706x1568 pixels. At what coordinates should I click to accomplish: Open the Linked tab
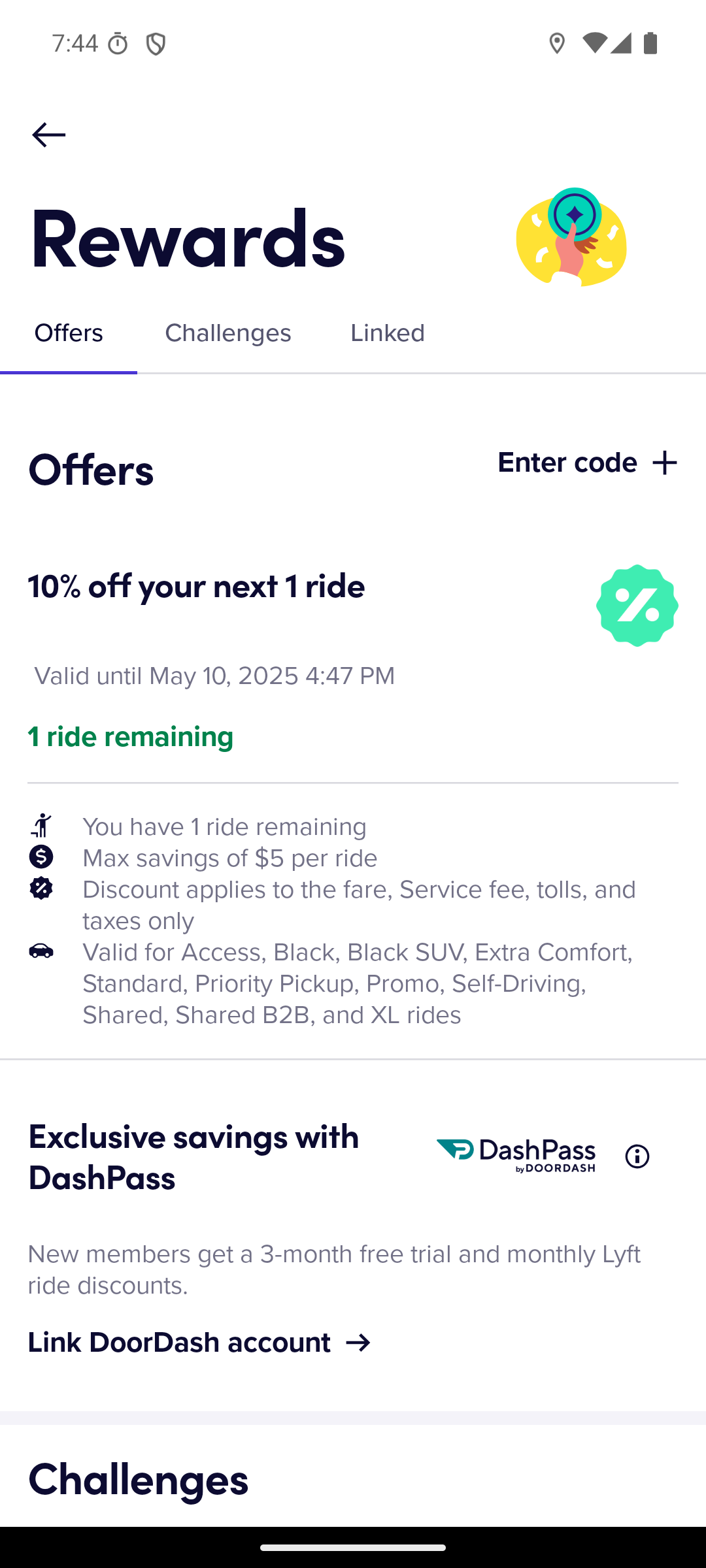[387, 333]
